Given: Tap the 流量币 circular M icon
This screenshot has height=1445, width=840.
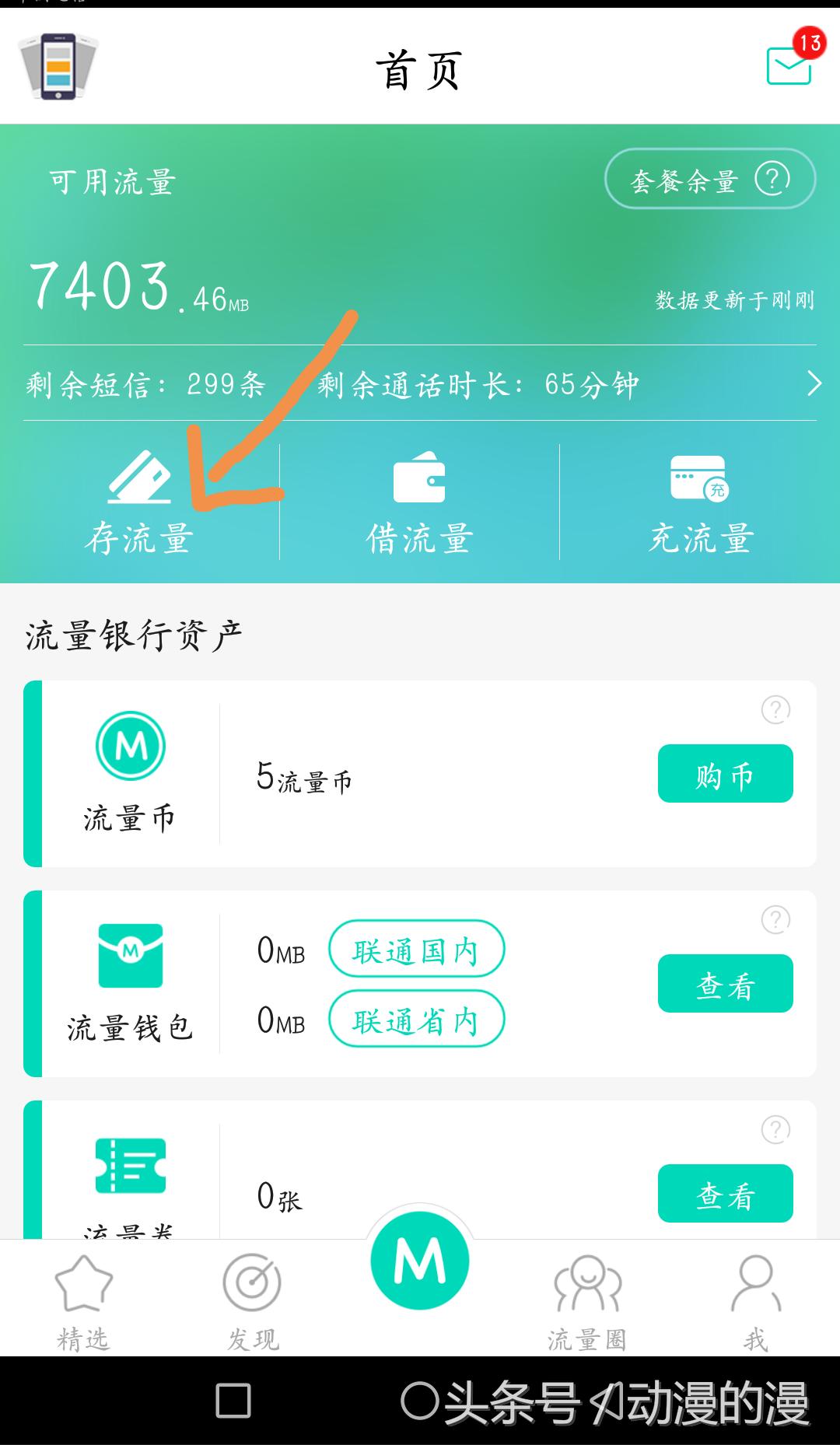Looking at the screenshot, I should click(131, 744).
